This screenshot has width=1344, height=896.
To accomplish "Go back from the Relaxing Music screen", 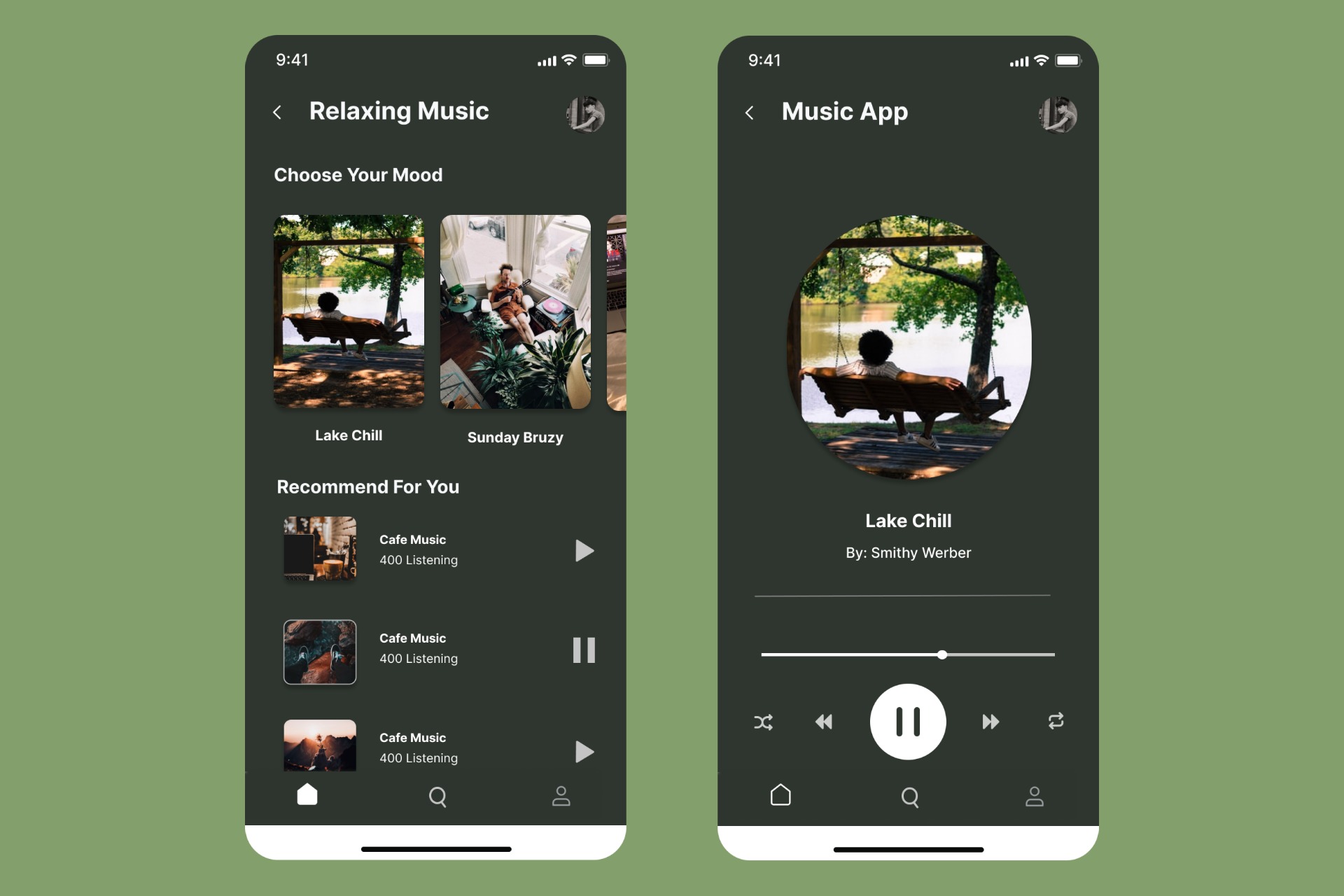I will [277, 112].
